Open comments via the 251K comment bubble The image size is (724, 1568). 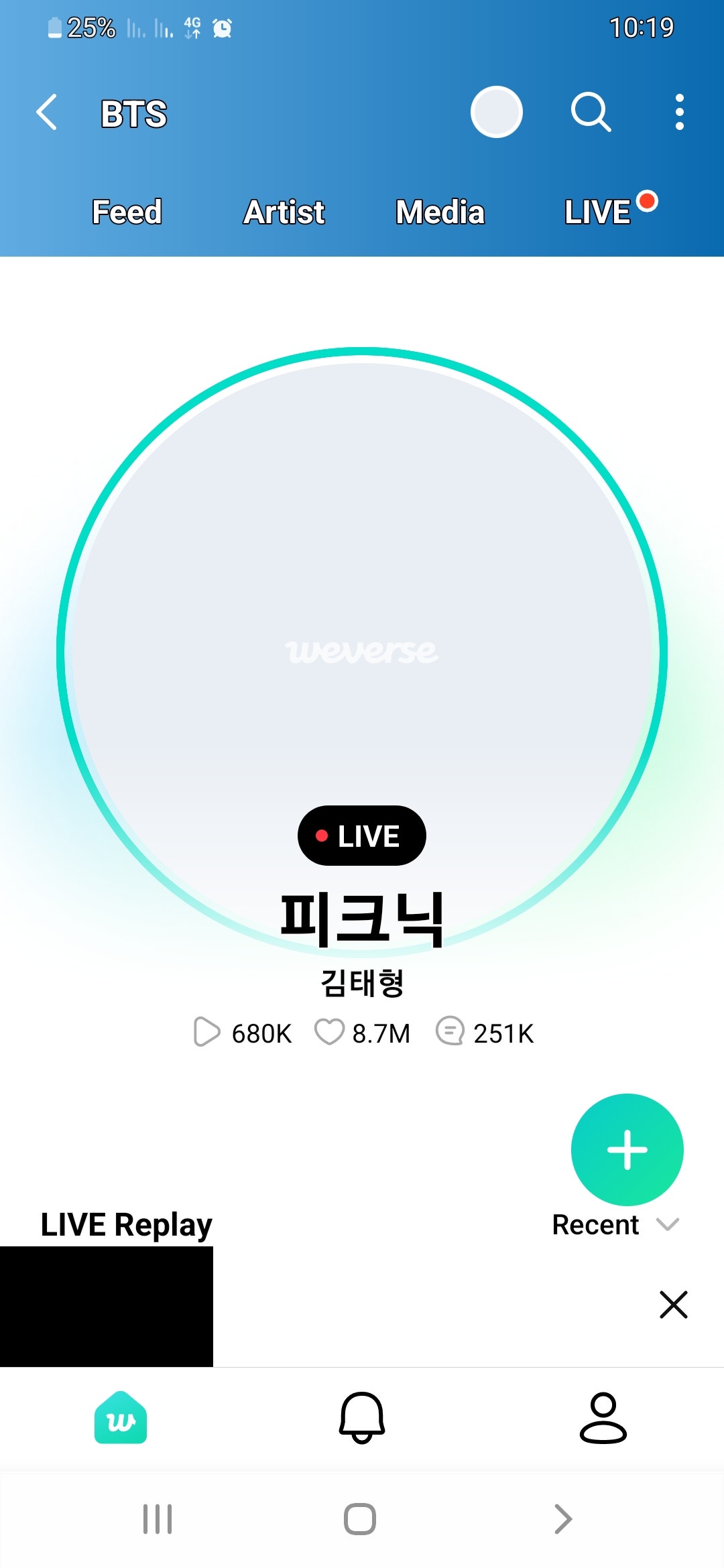[450, 1033]
